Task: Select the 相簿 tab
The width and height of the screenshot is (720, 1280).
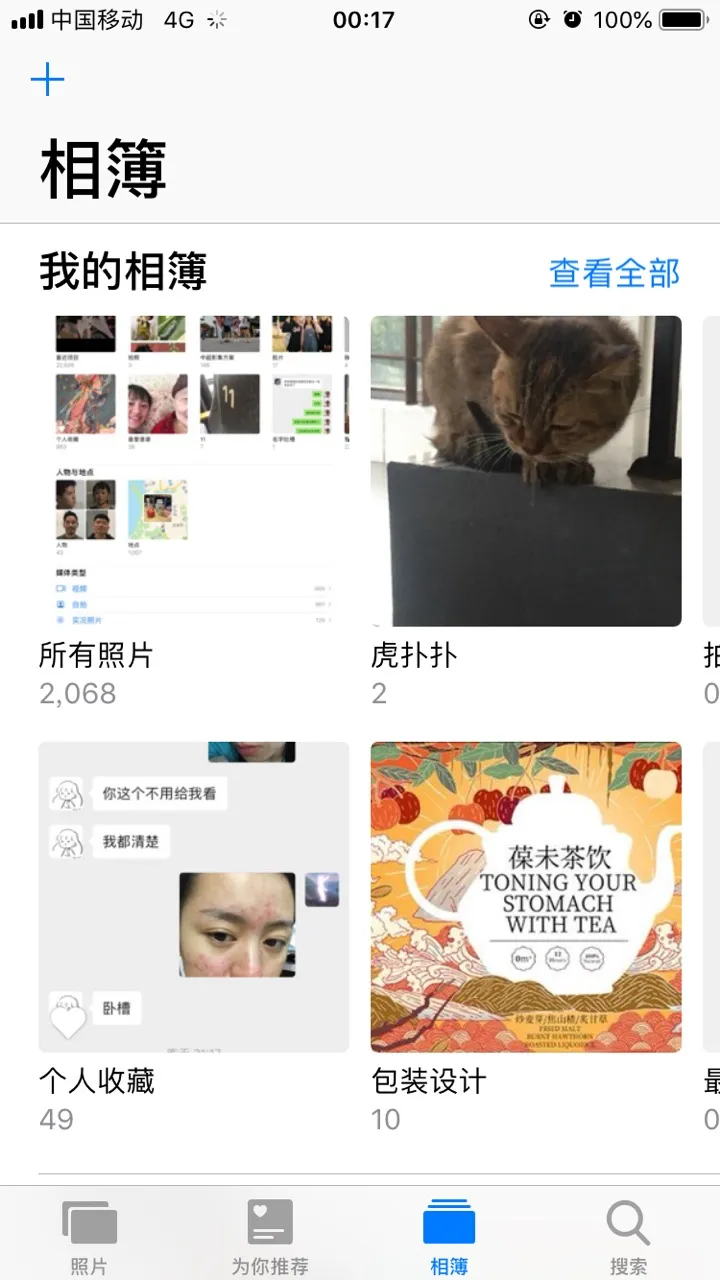Action: 449,1236
